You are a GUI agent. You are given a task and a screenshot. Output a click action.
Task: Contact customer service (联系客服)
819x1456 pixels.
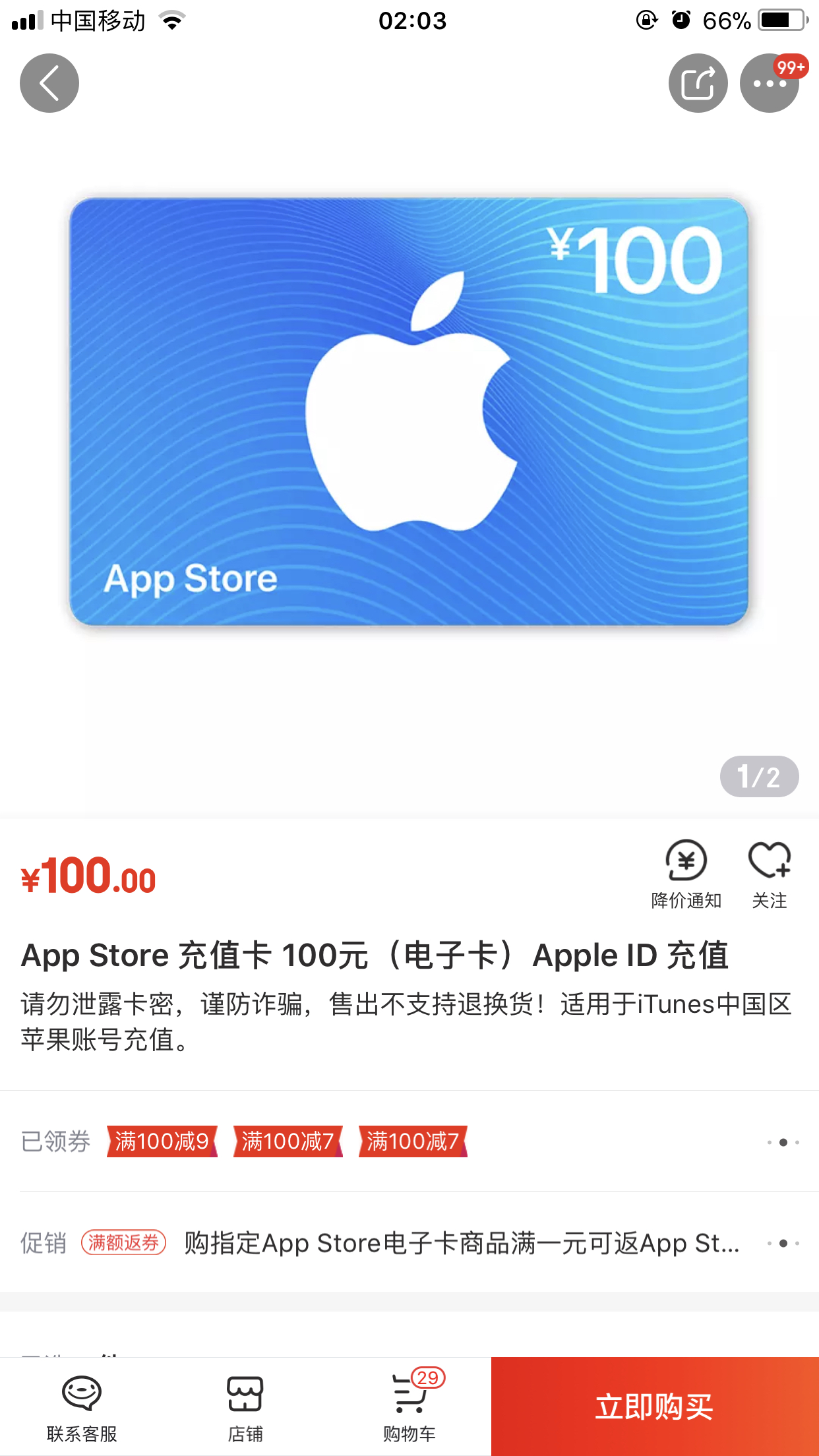tap(82, 1407)
